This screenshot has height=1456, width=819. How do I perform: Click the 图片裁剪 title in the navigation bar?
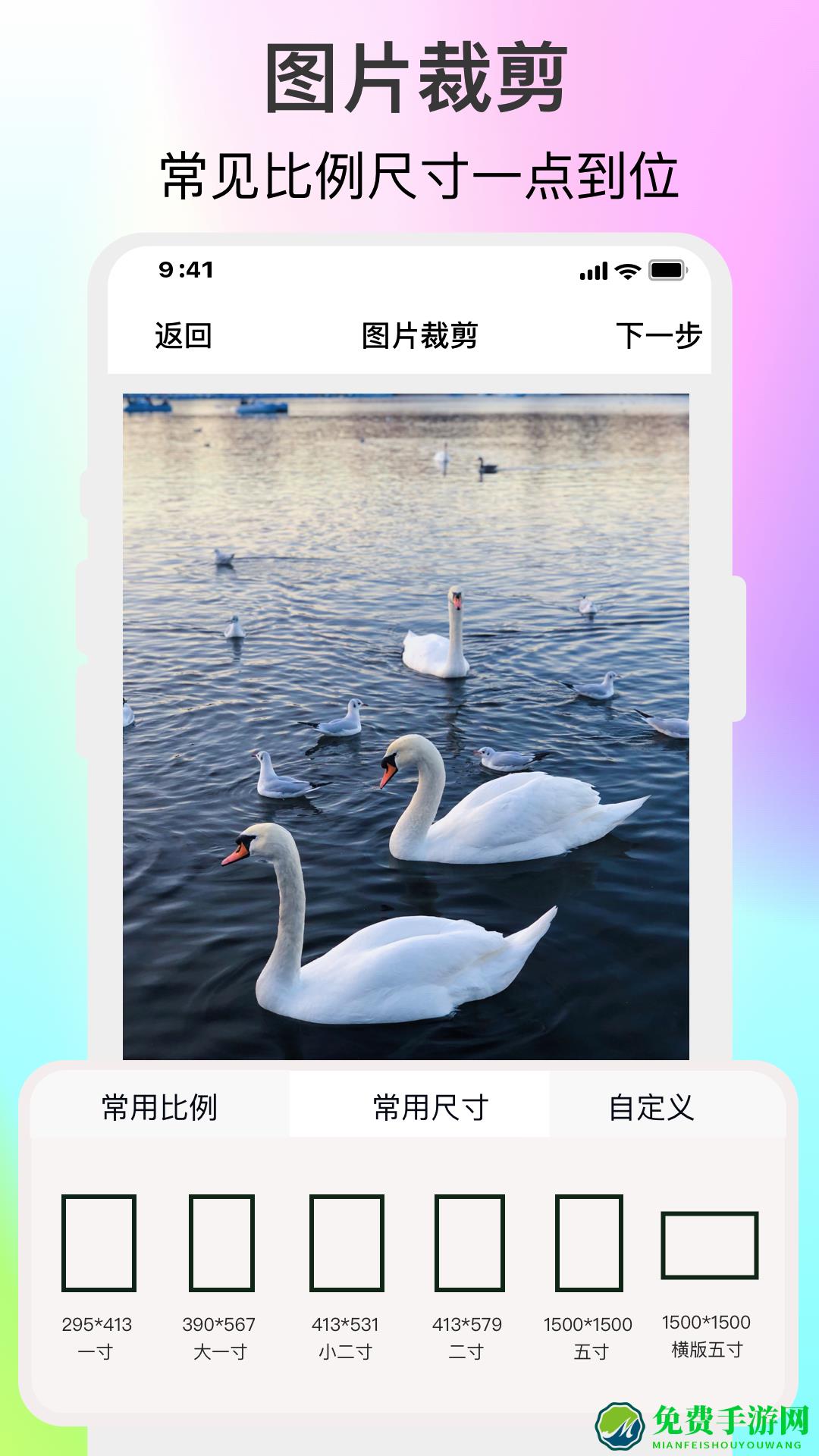coord(419,334)
